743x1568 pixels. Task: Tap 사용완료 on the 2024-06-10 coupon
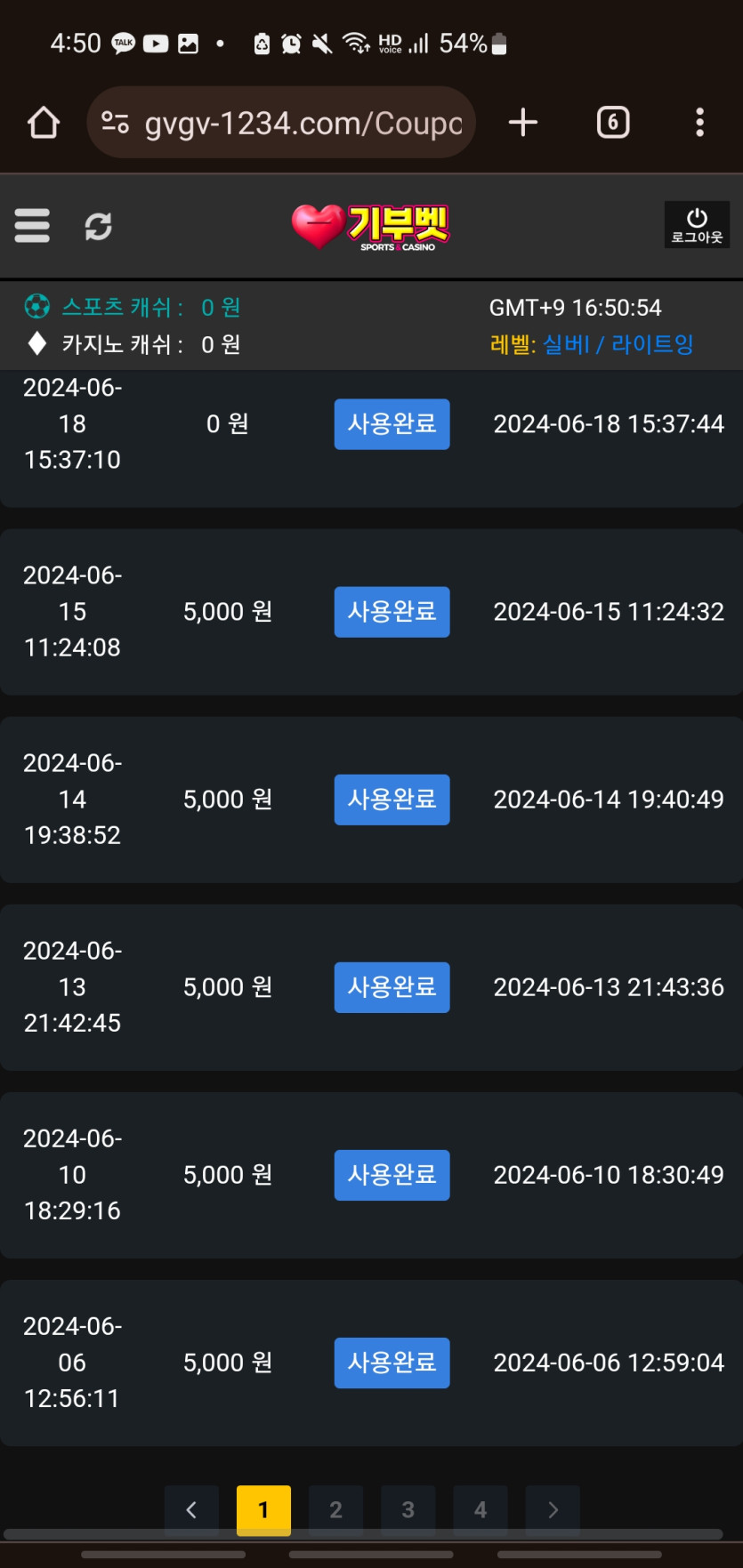[x=392, y=1175]
